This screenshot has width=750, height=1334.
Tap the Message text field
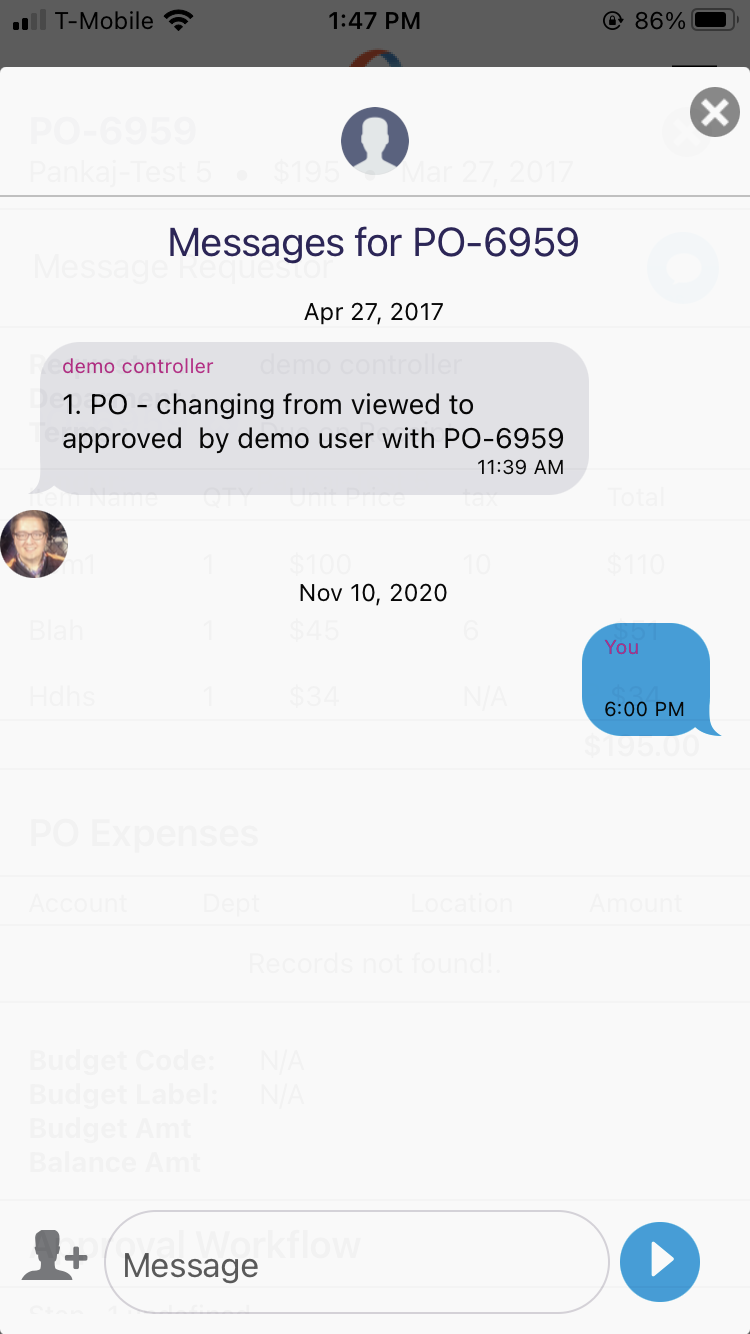point(356,1265)
